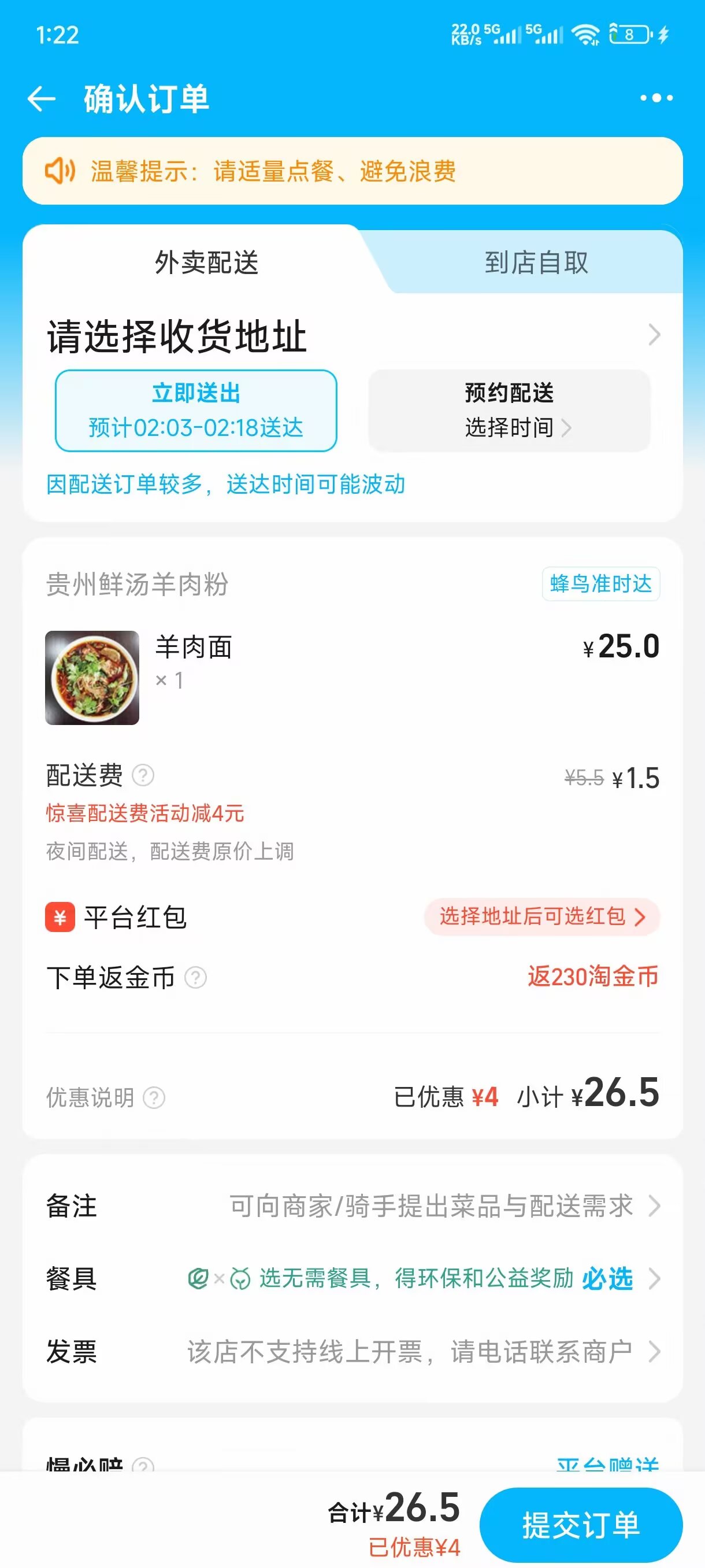Screen dimensions: 705x1568
Task: Choose a delivery address via 请选择收货地址
Action: tap(353, 335)
